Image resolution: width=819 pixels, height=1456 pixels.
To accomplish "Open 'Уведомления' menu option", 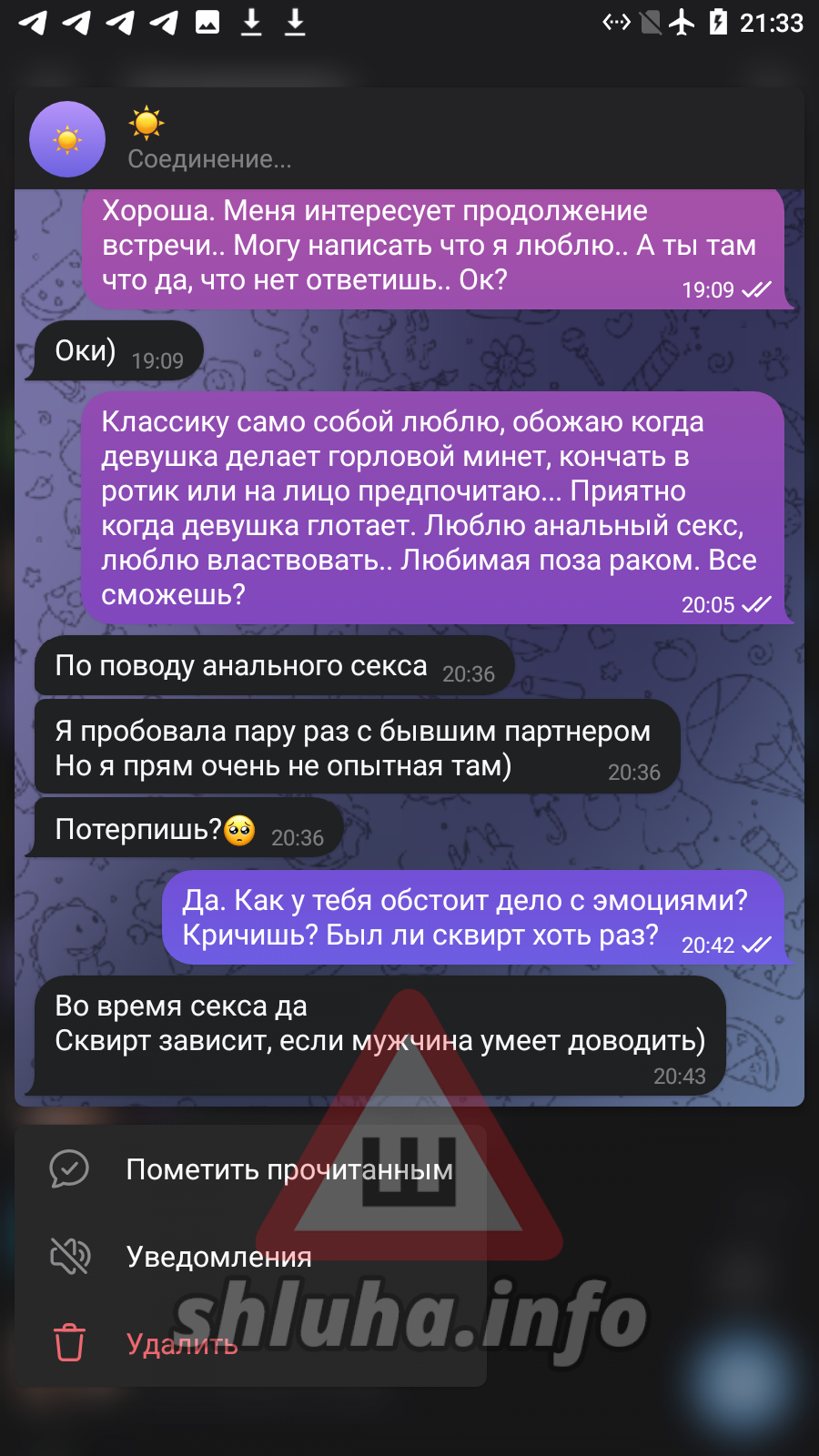I will [218, 1257].
